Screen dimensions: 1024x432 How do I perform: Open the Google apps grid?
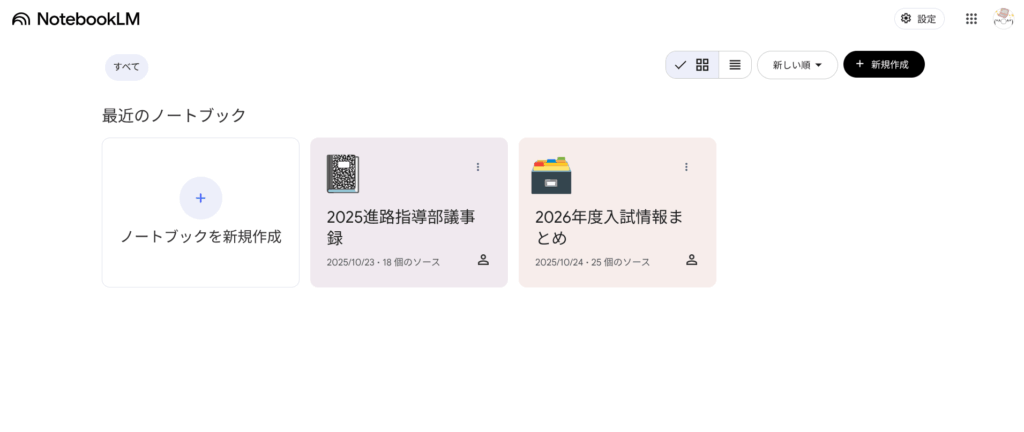point(971,18)
